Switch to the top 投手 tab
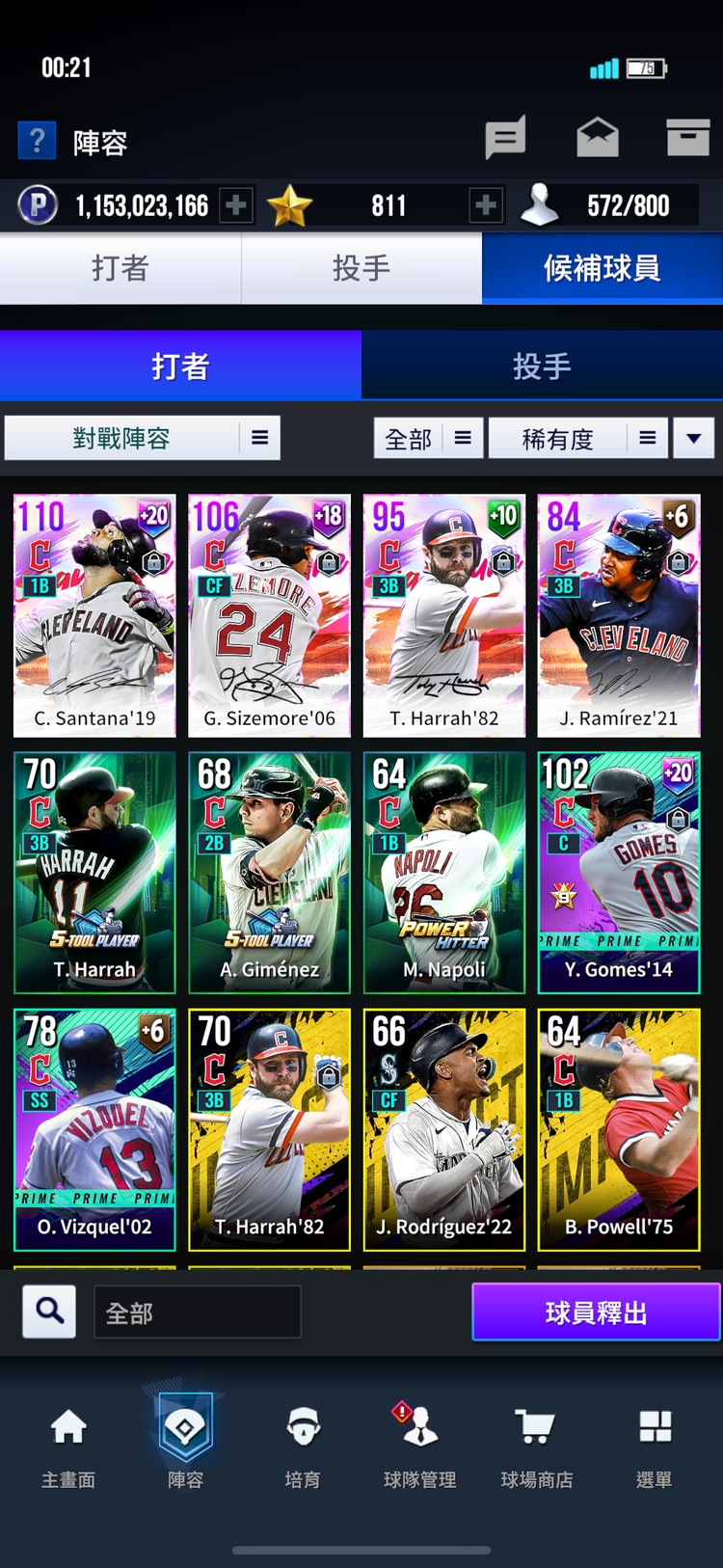The image size is (723, 1568). [x=361, y=268]
